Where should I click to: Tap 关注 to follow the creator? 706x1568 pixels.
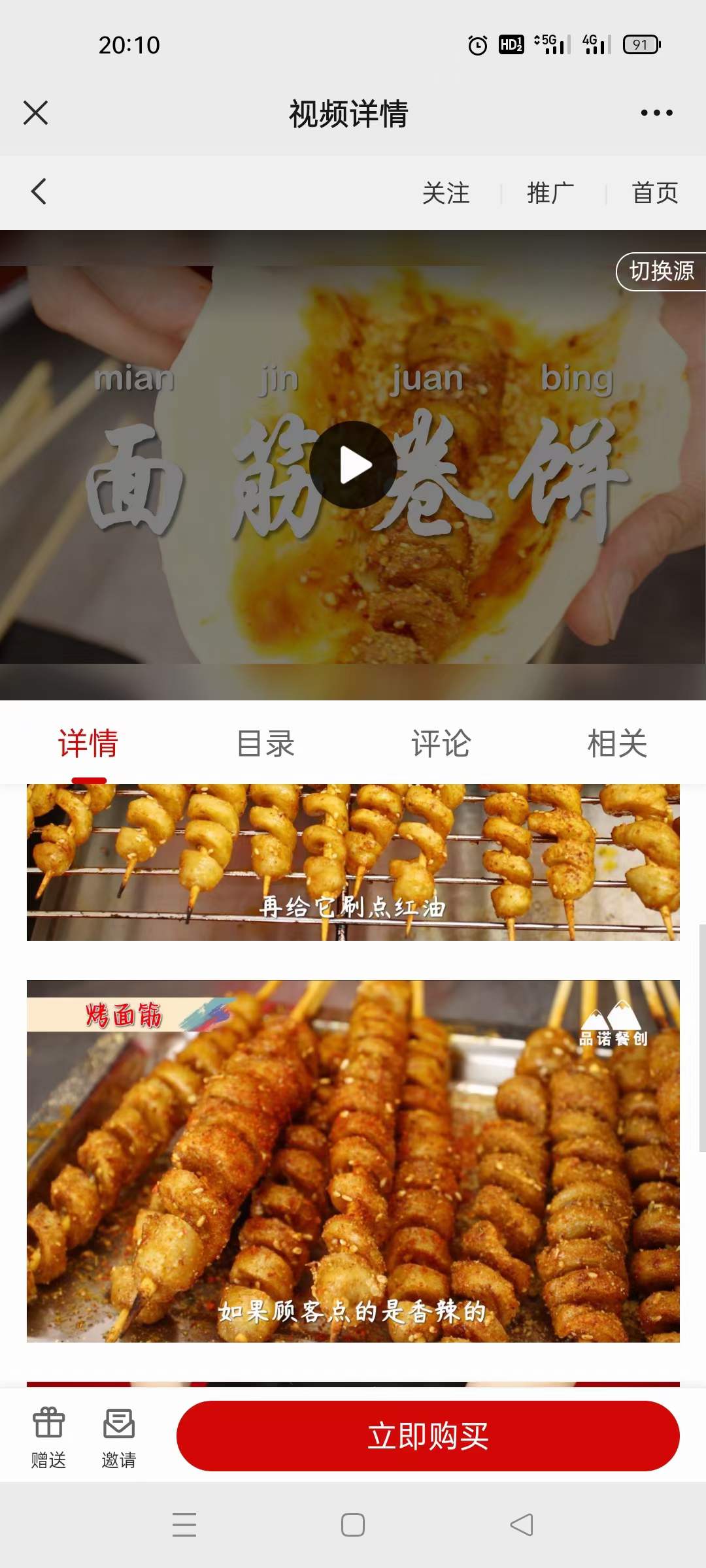(446, 193)
